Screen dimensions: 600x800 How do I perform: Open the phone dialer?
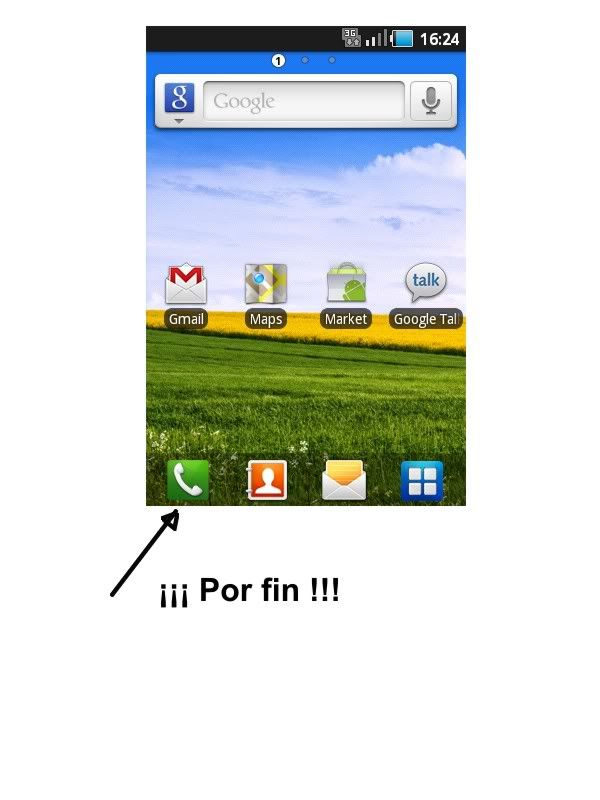pos(187,481)
